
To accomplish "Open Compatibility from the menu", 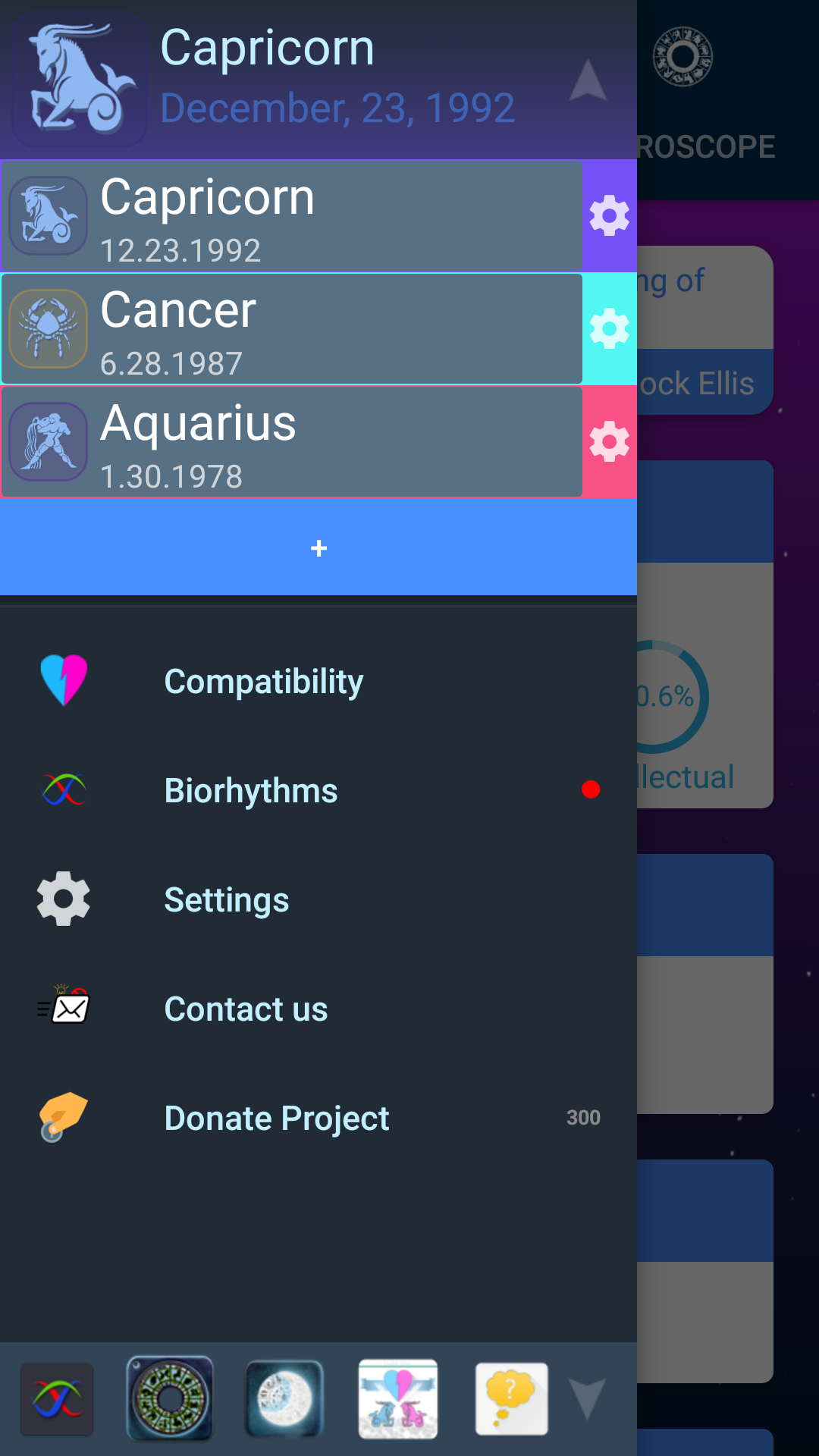I will pos(318,681).
